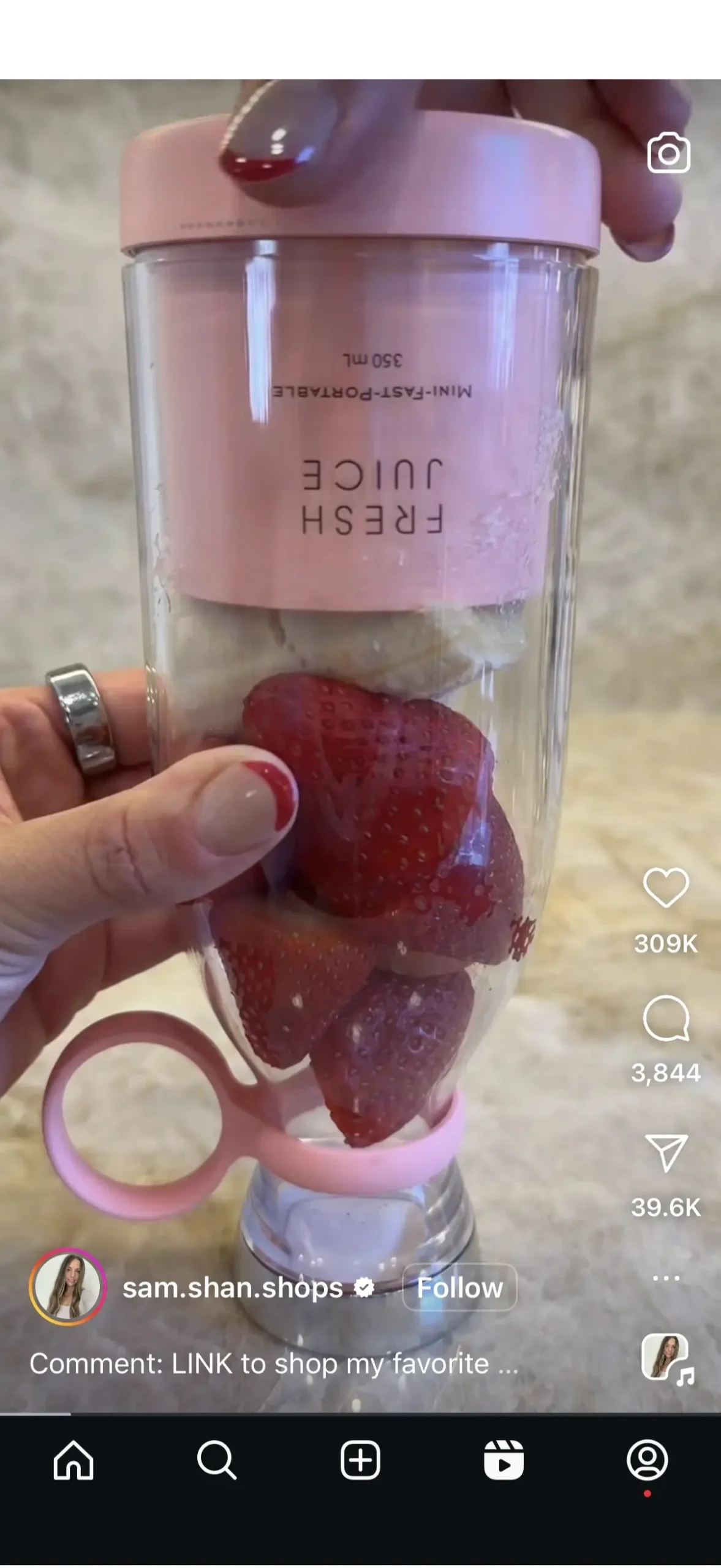Create a new post with the plus tab

[360, 1460]
